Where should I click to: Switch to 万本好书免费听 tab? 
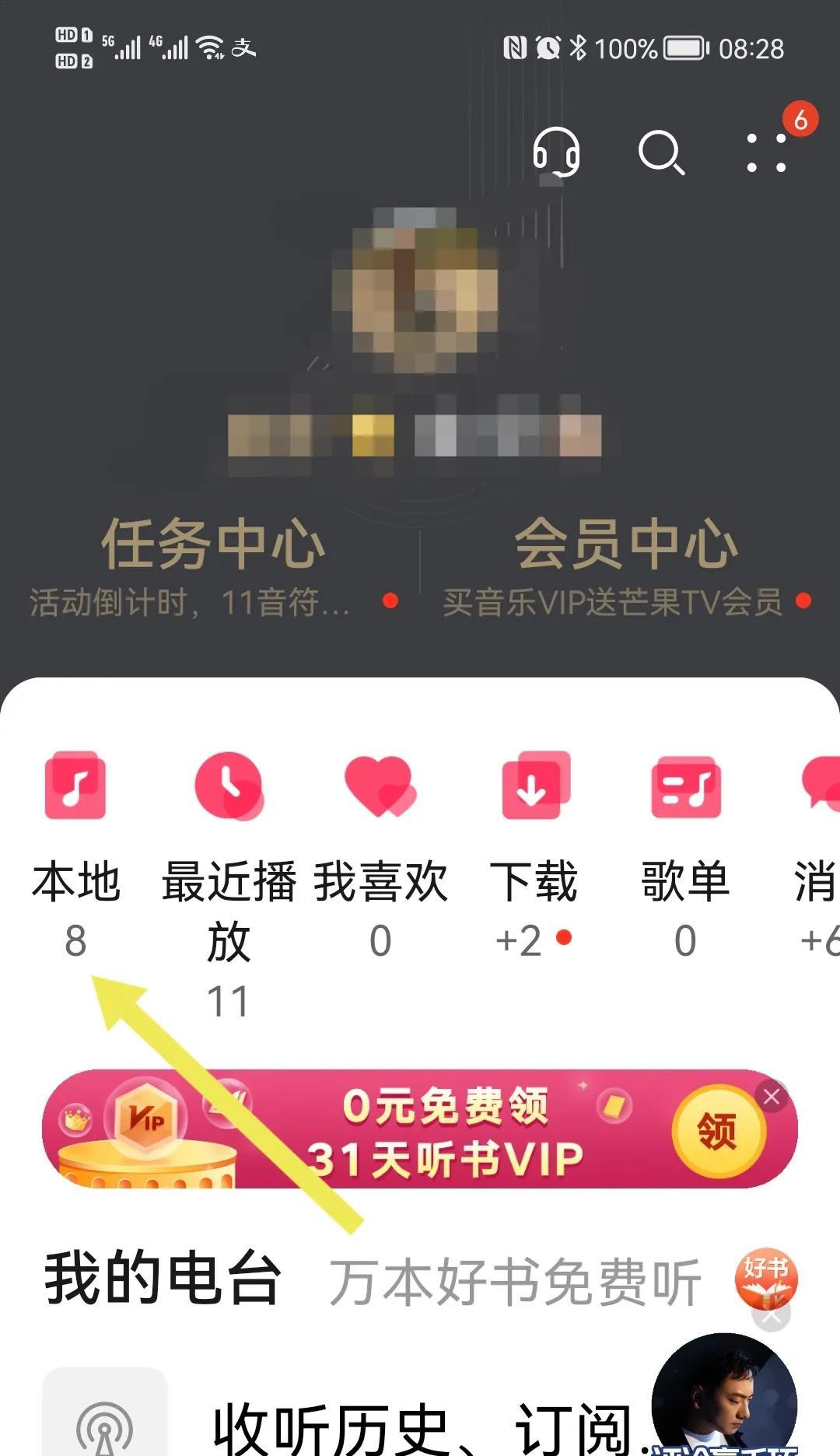515,1283
